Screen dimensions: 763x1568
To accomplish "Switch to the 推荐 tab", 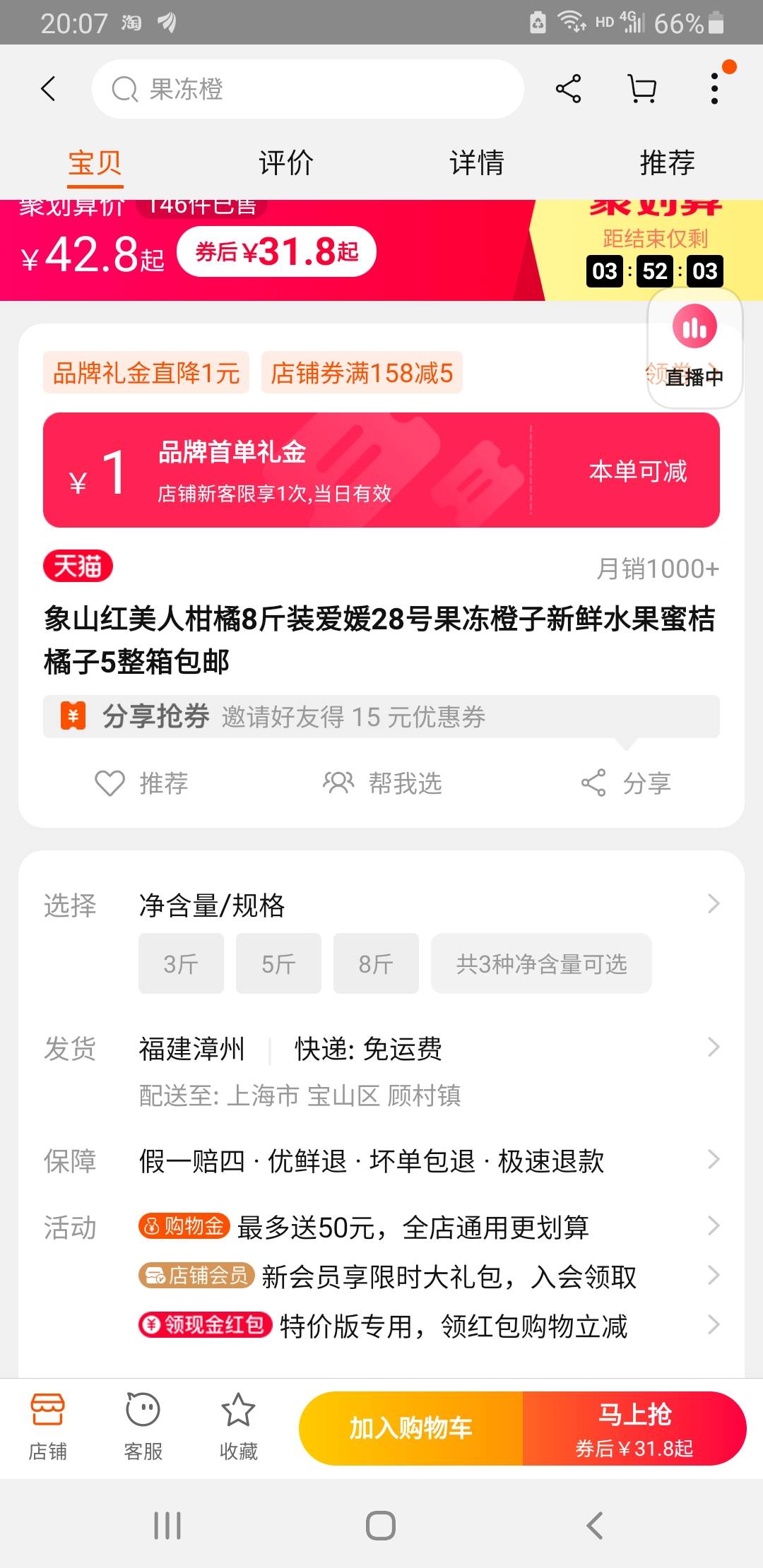I will [x=668, y=163].
